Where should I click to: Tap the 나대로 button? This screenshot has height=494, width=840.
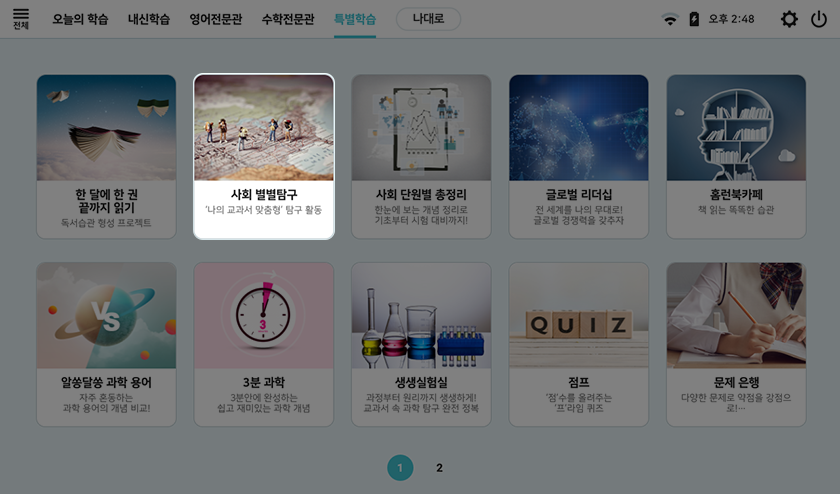(x=428, y=19)
